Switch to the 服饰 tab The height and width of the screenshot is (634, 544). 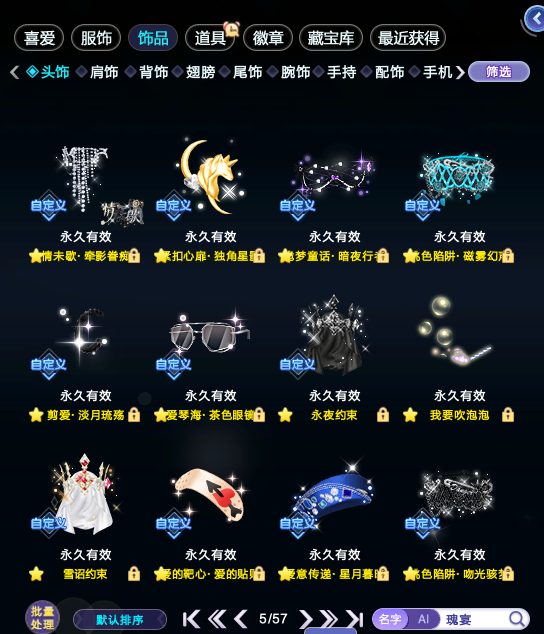[96, 38]
